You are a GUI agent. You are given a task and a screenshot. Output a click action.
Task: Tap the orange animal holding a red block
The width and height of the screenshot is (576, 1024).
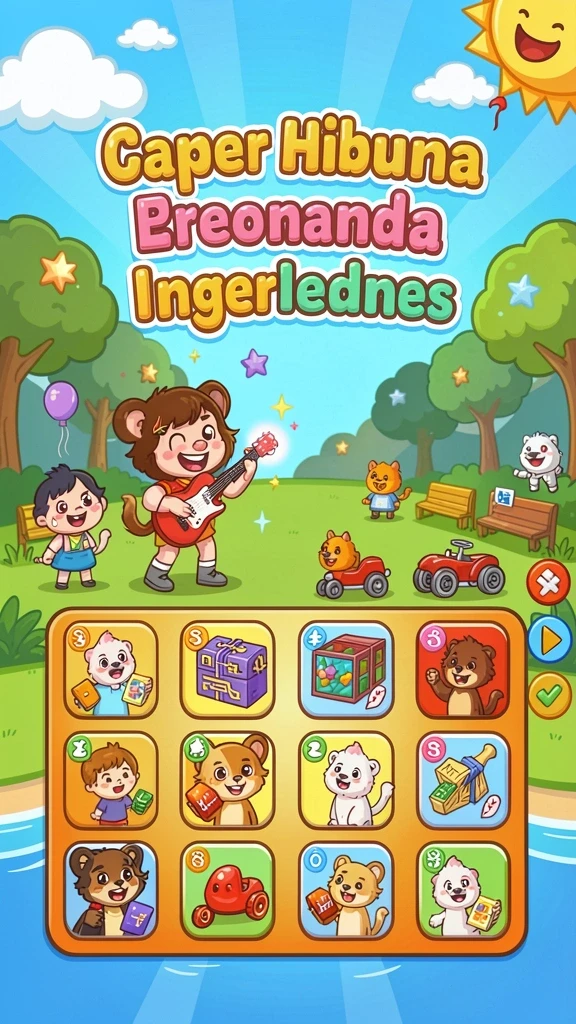click(227, 780)
